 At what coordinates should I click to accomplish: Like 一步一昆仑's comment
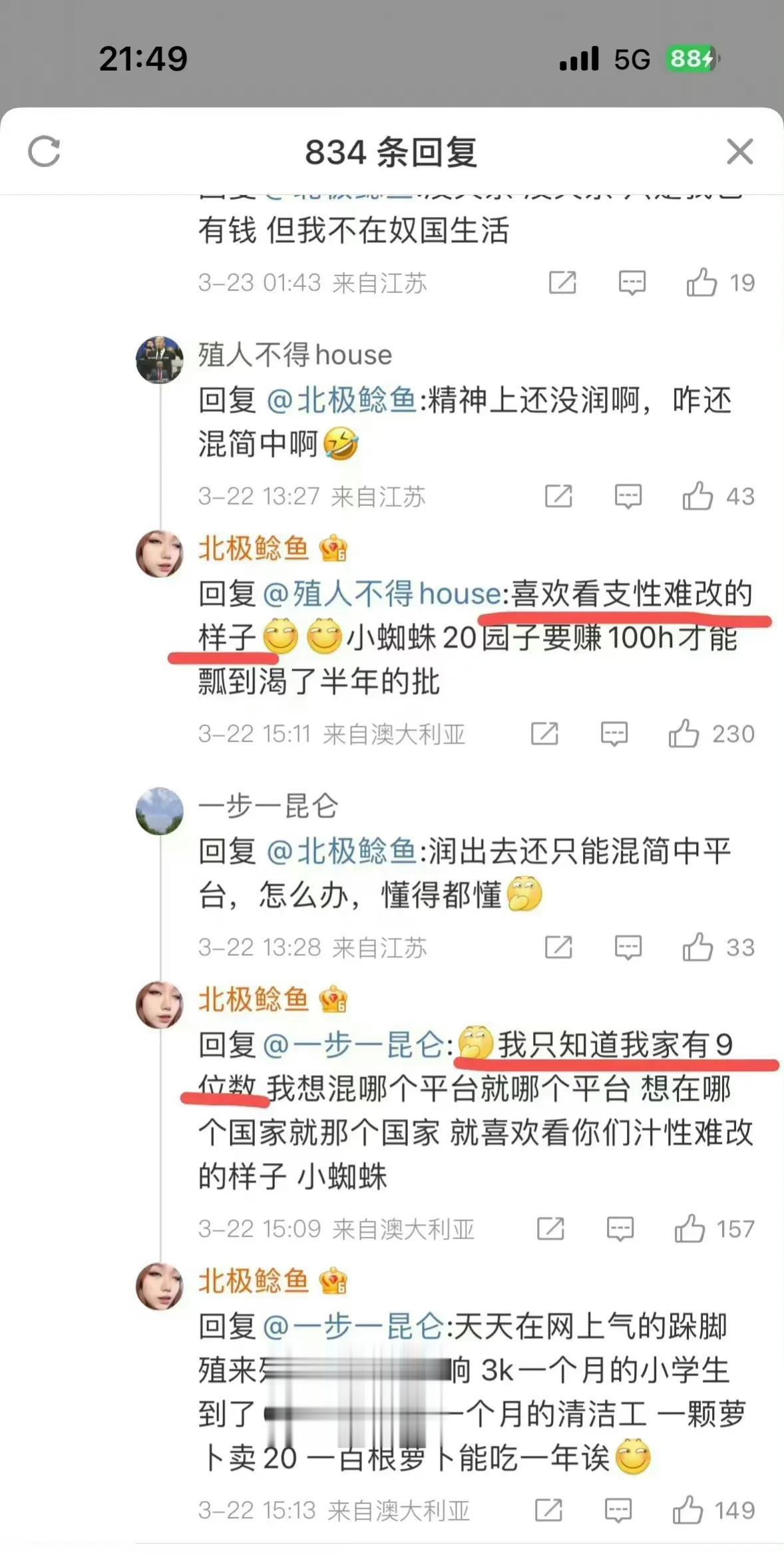point(697,947)
